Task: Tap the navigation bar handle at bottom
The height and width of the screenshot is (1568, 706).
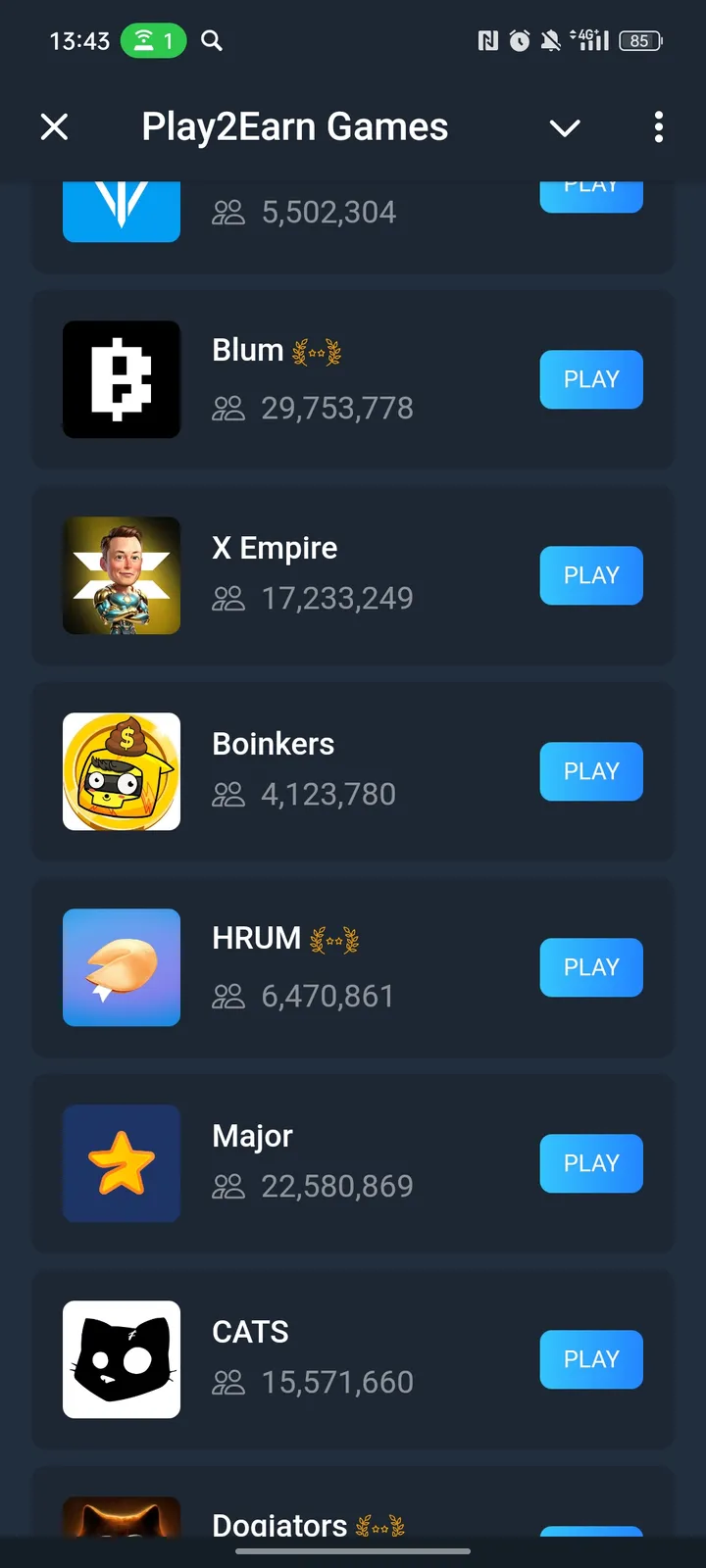Action: pos(353,1551)
